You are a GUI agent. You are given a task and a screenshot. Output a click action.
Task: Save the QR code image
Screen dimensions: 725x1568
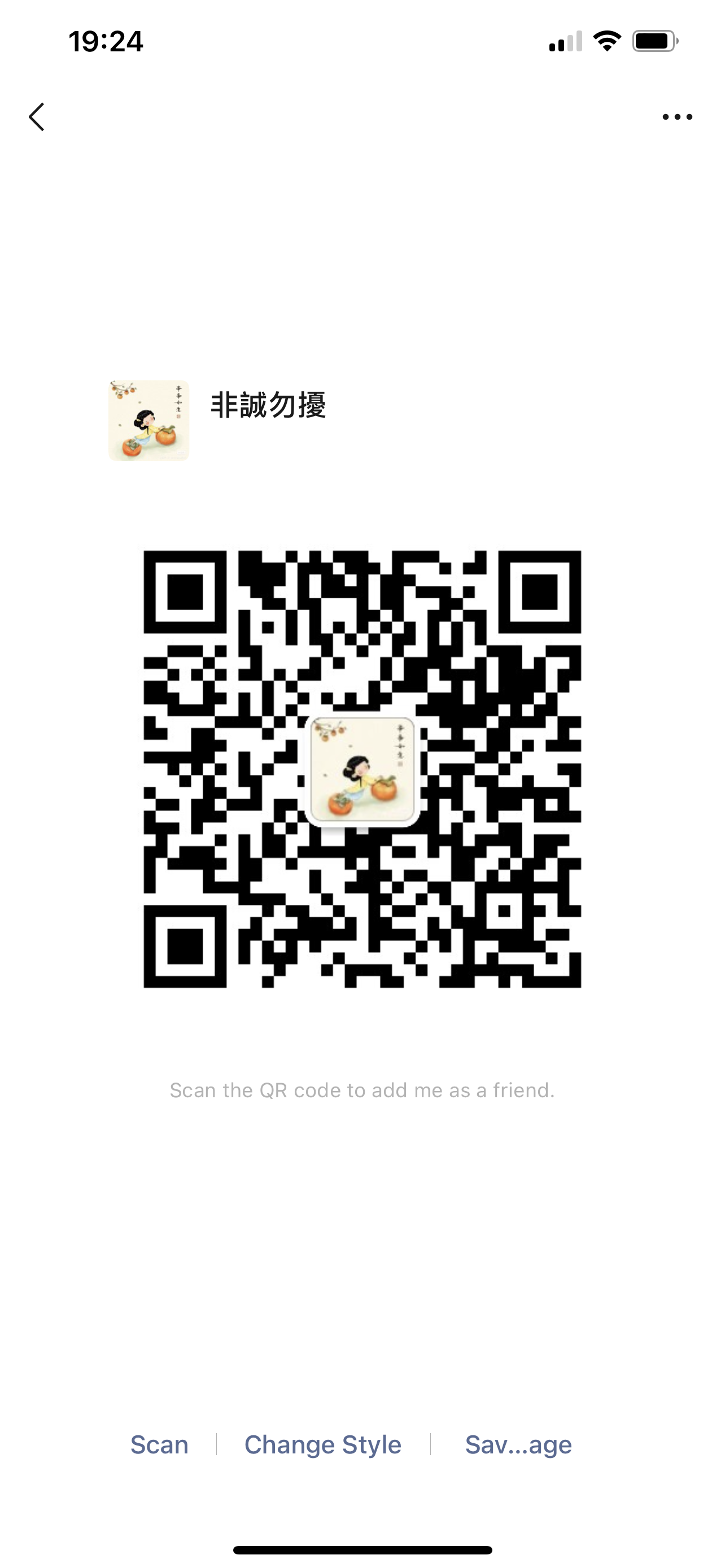click(518, 1444)
